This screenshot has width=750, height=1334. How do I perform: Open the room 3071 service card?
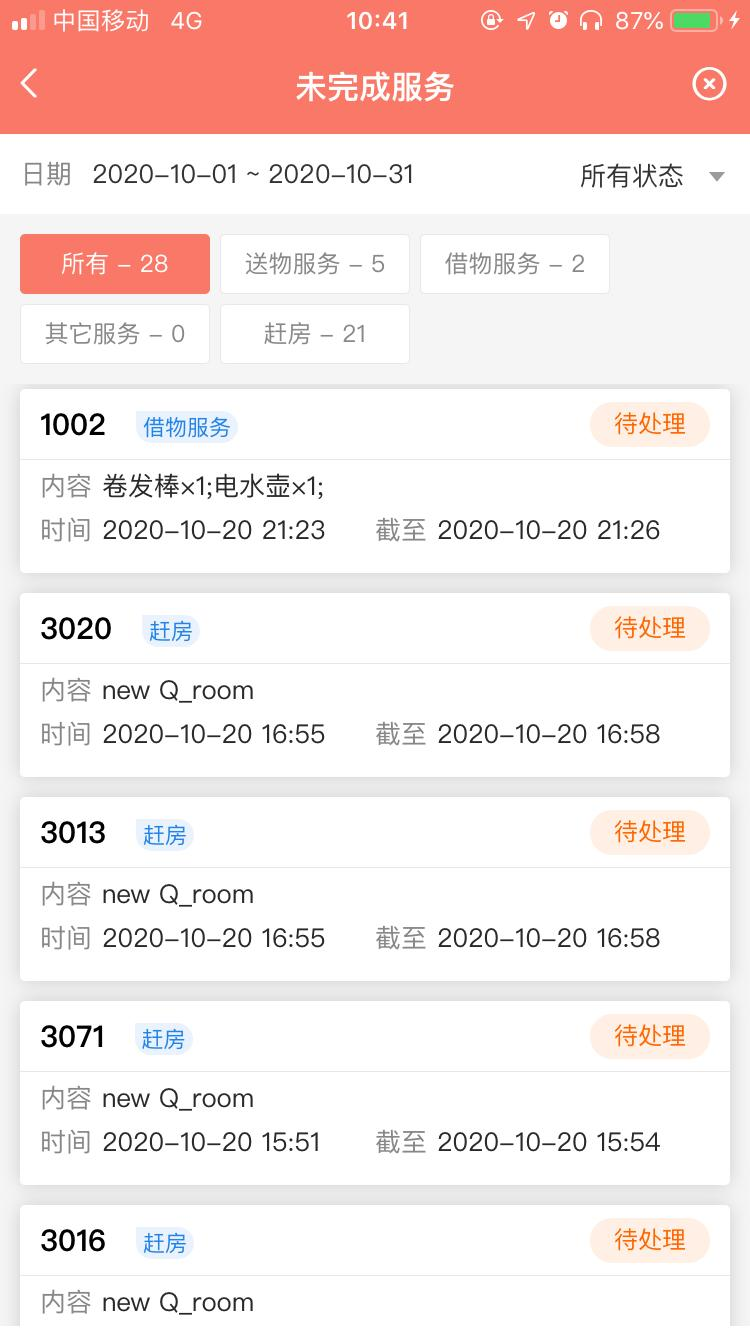coord(375,1093)
